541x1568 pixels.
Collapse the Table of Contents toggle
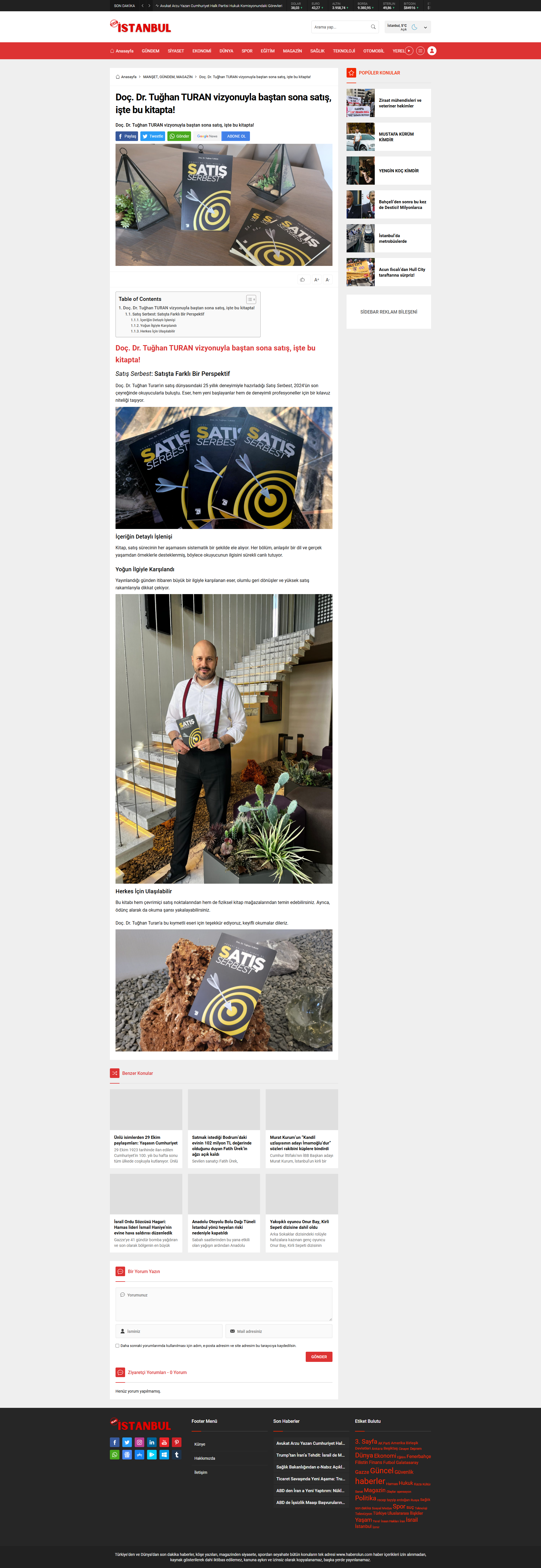[251, 299]
